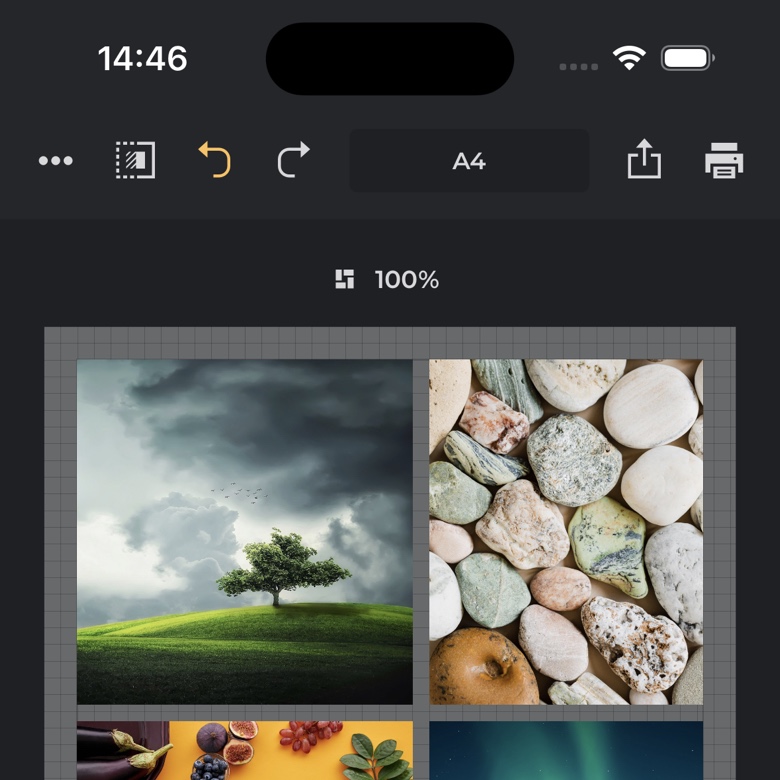Redo the last undone change
Viewport: 780px width, 780px height.
click(x=293, y=160)
